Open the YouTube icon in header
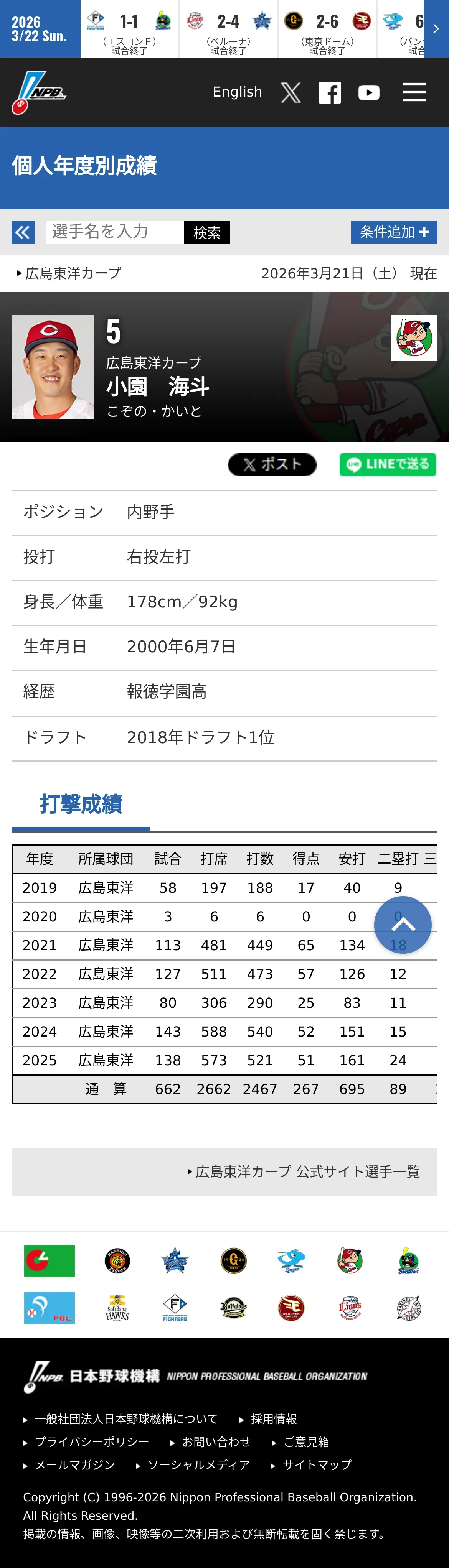 coord(368,92)
